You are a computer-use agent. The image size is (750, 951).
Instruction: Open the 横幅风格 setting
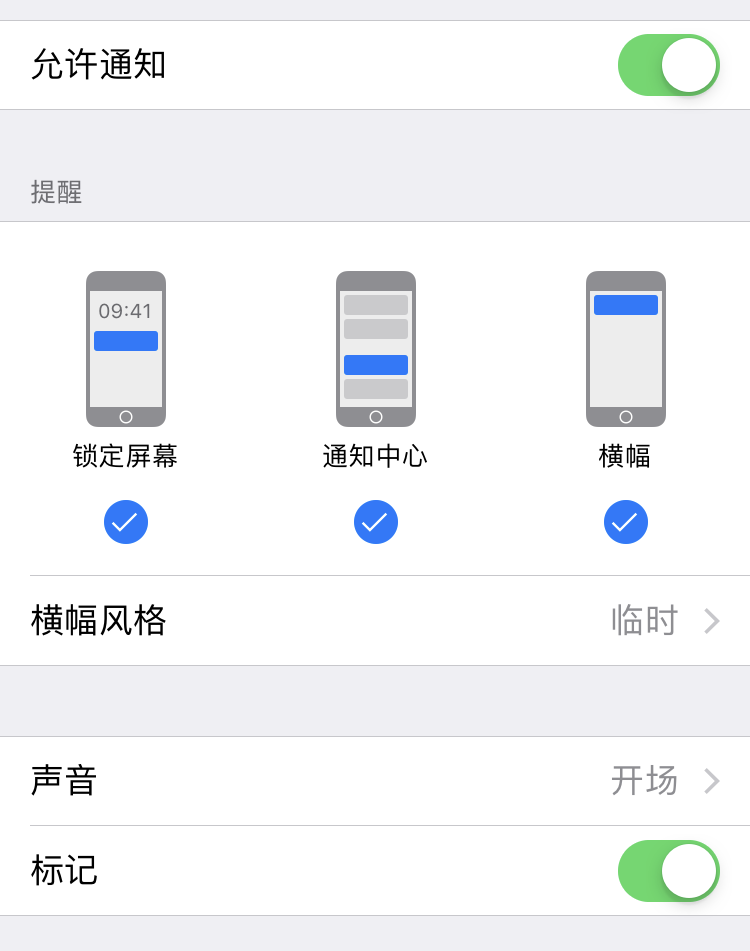pyautogui.click(x=375, y=621)
